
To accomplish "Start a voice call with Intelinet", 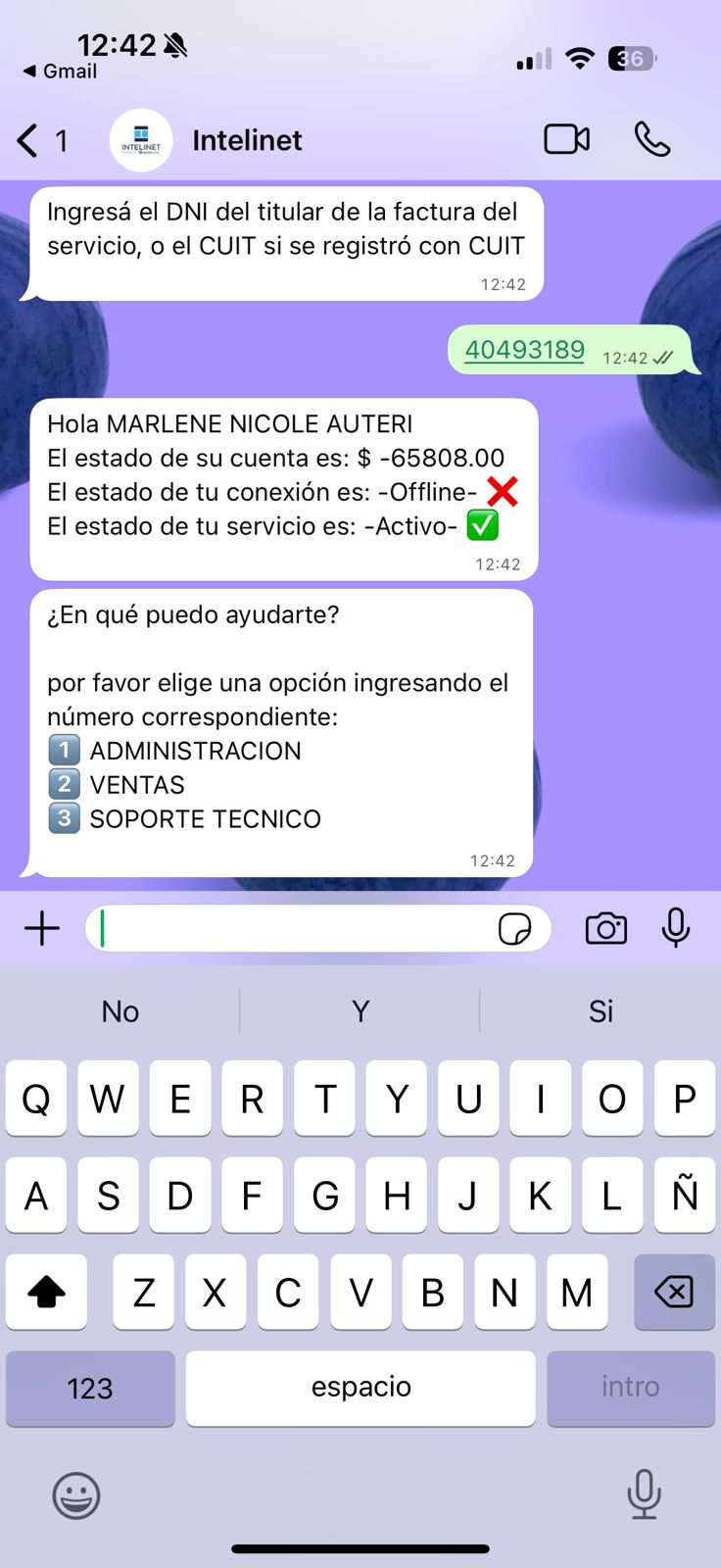I will [x=651, y=140].
